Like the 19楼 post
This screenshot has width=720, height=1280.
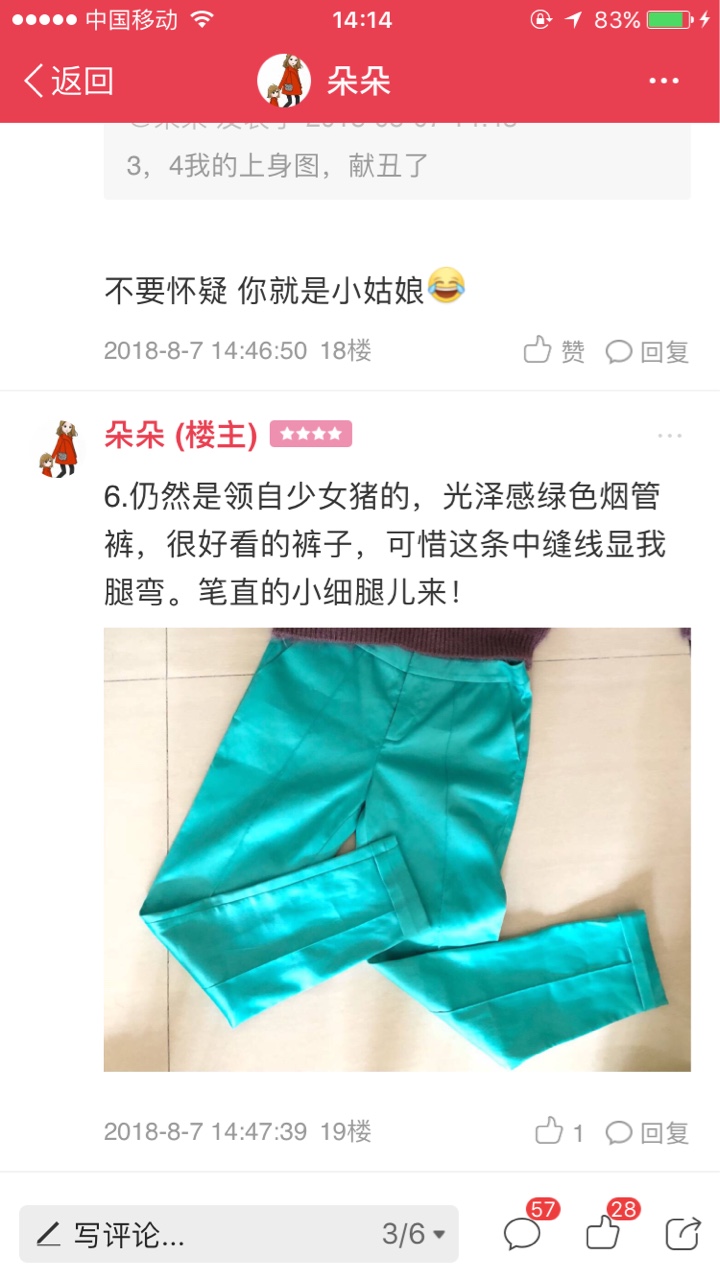click(x=560, y=1131)
